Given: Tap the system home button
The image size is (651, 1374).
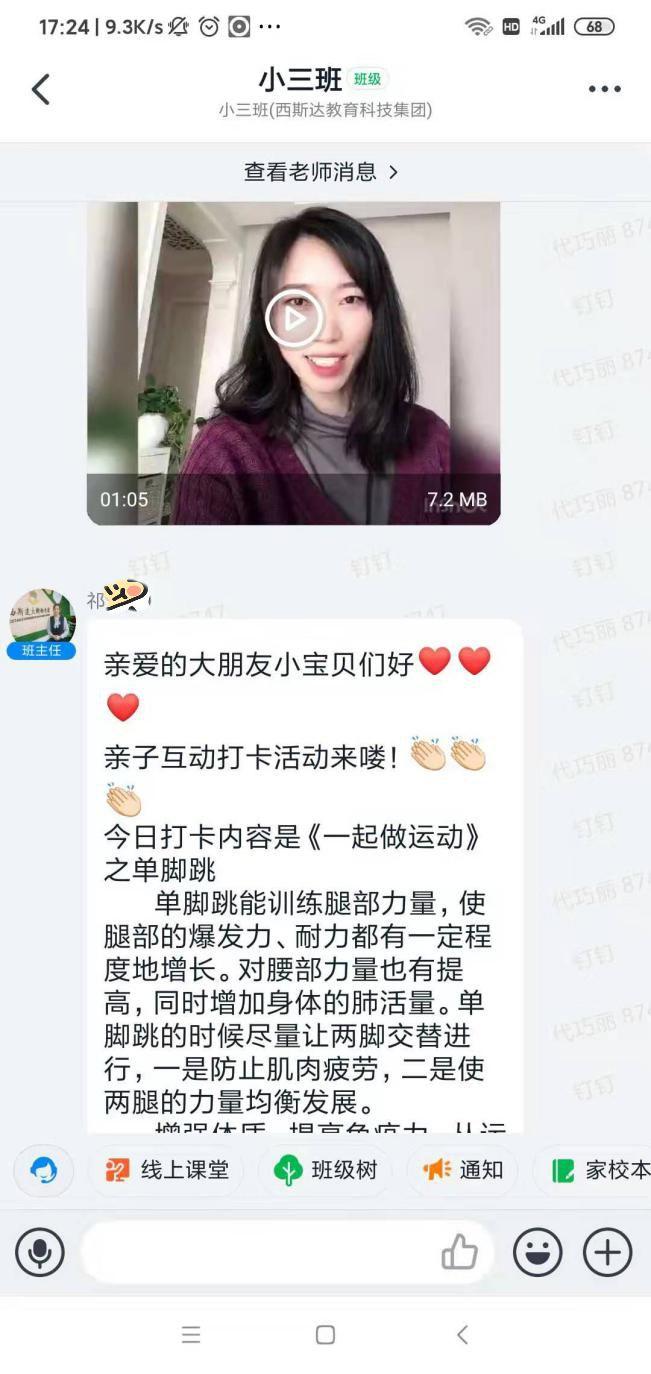Looking at the screenshot, I should click(x=325, y=1335).
